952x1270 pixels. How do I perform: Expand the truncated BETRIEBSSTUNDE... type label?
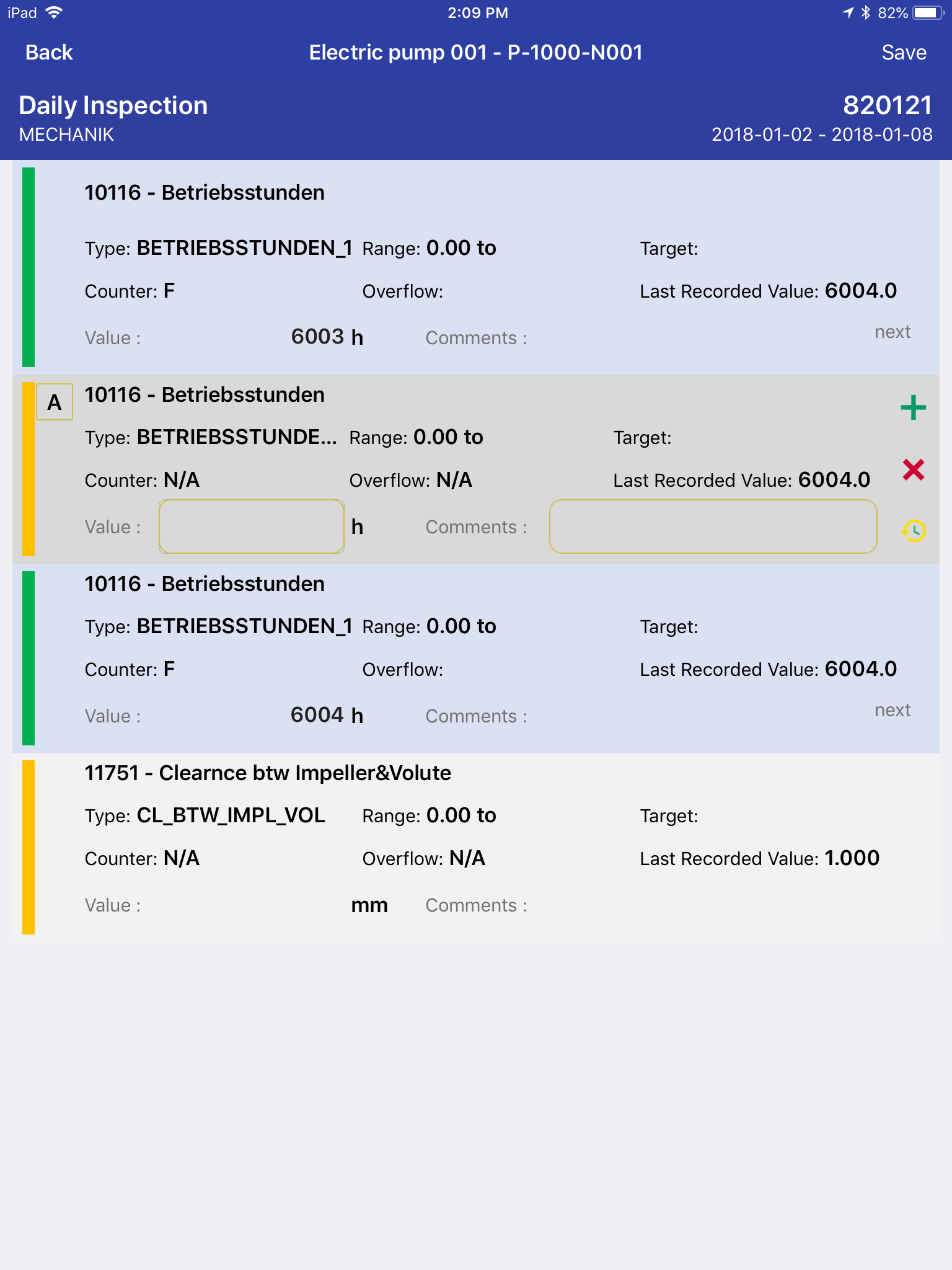[x=236, y=437]
